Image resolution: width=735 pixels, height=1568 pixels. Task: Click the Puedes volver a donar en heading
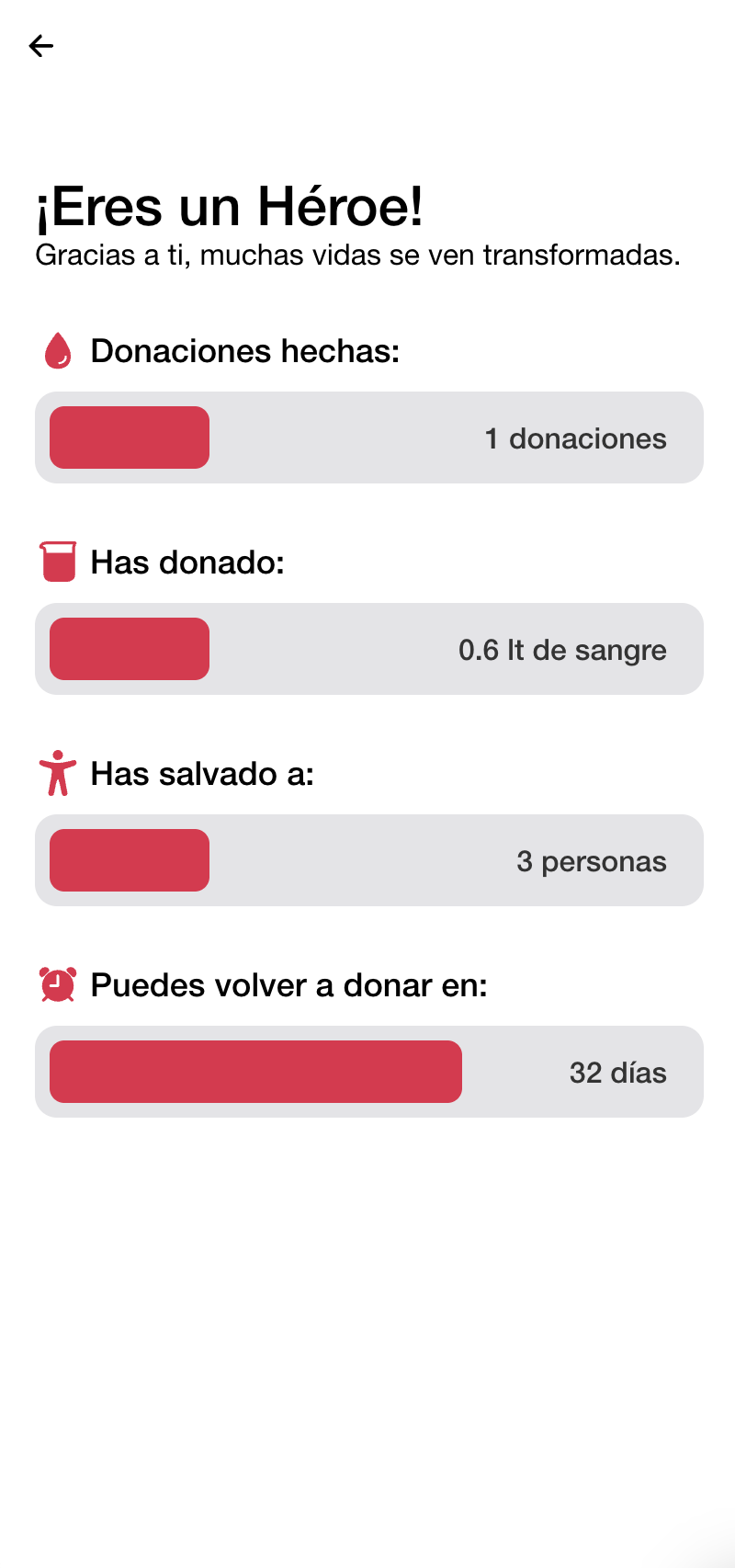[x=289, y=984]
